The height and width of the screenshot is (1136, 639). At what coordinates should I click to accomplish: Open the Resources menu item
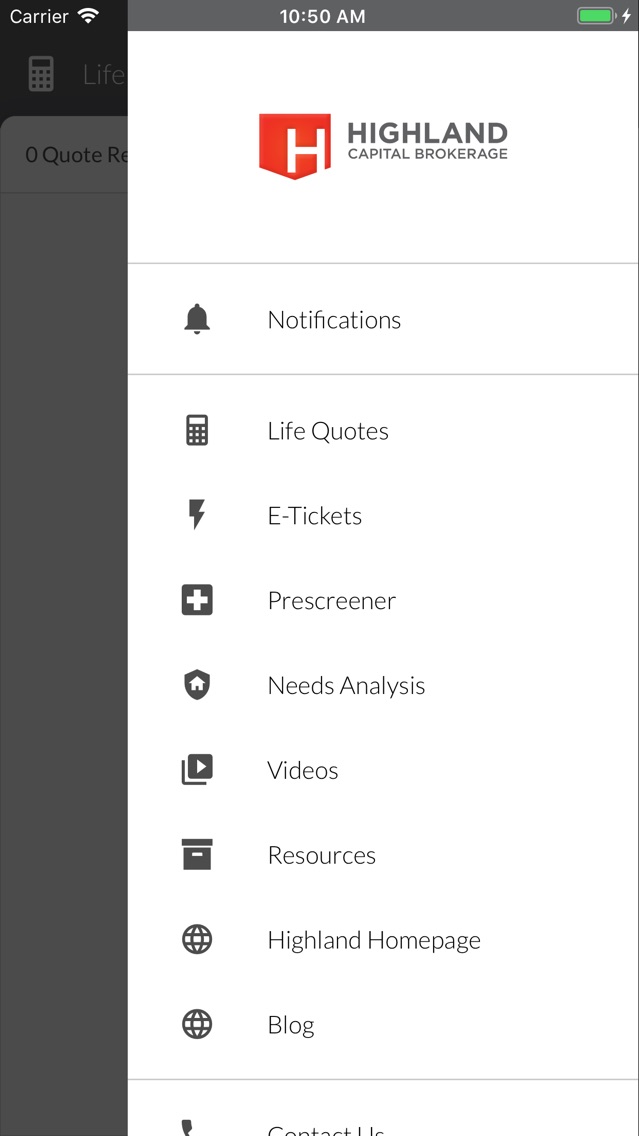click(x=383, y=855)
